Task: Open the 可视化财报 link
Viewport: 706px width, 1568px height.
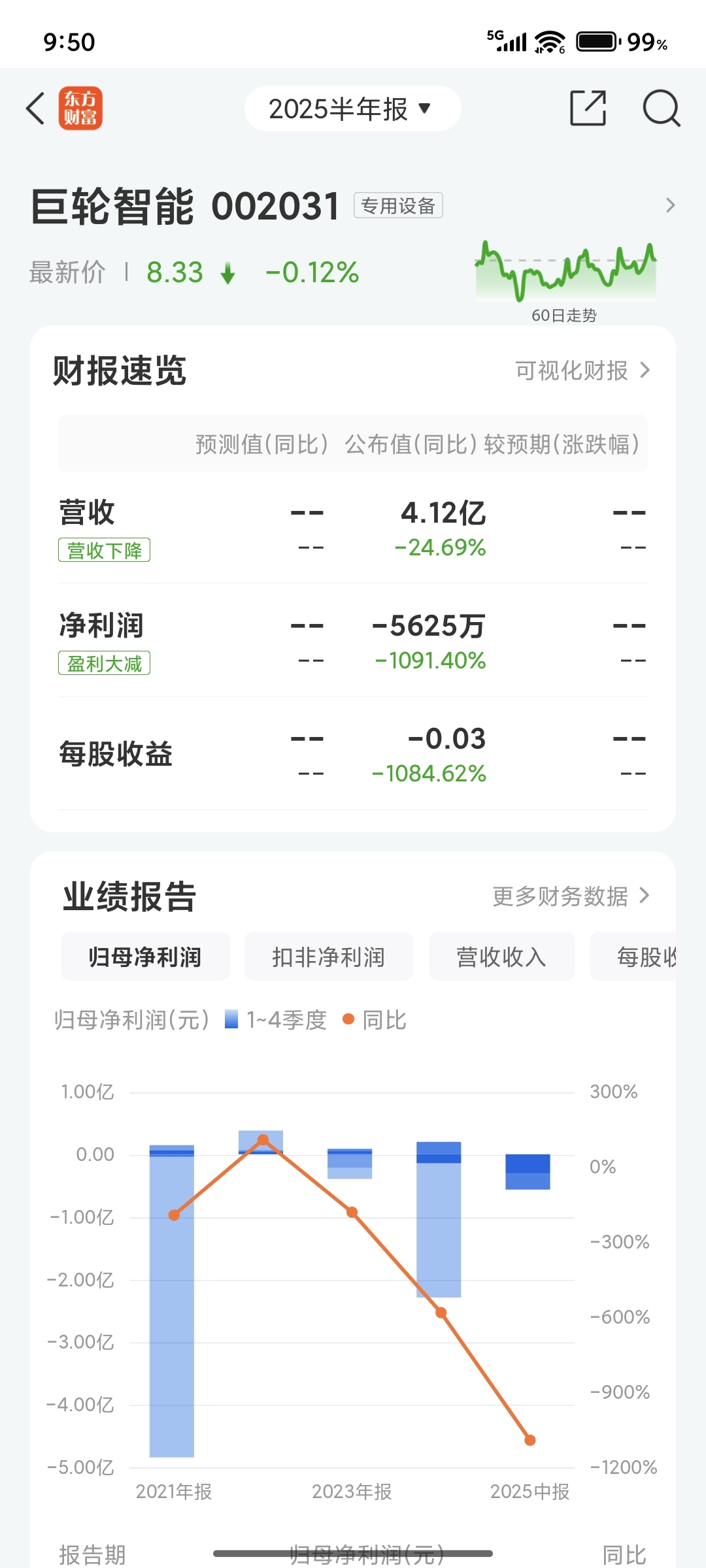Action: tap(582, 370)
